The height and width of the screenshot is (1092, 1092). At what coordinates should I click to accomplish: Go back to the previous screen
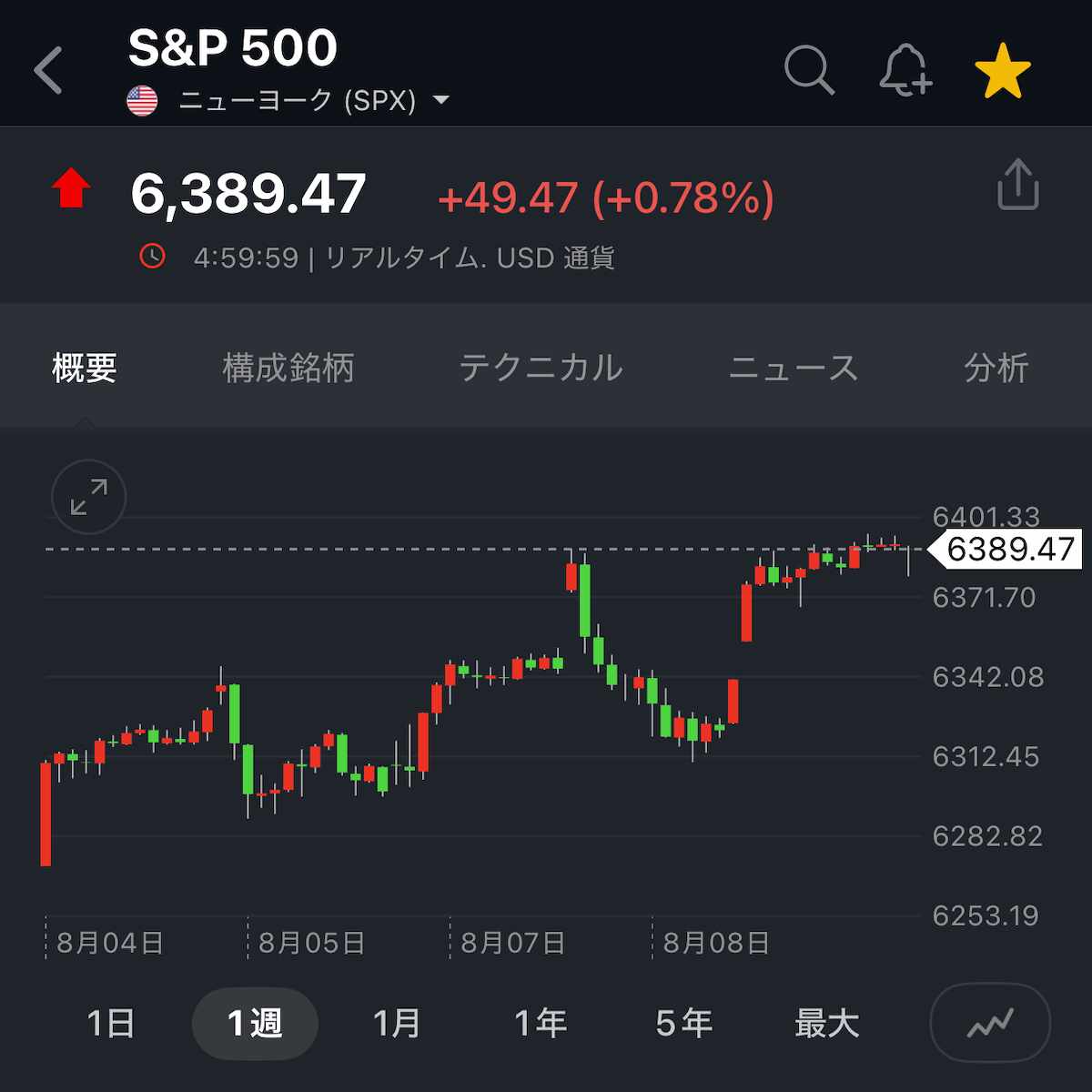(x=49, y=71)
